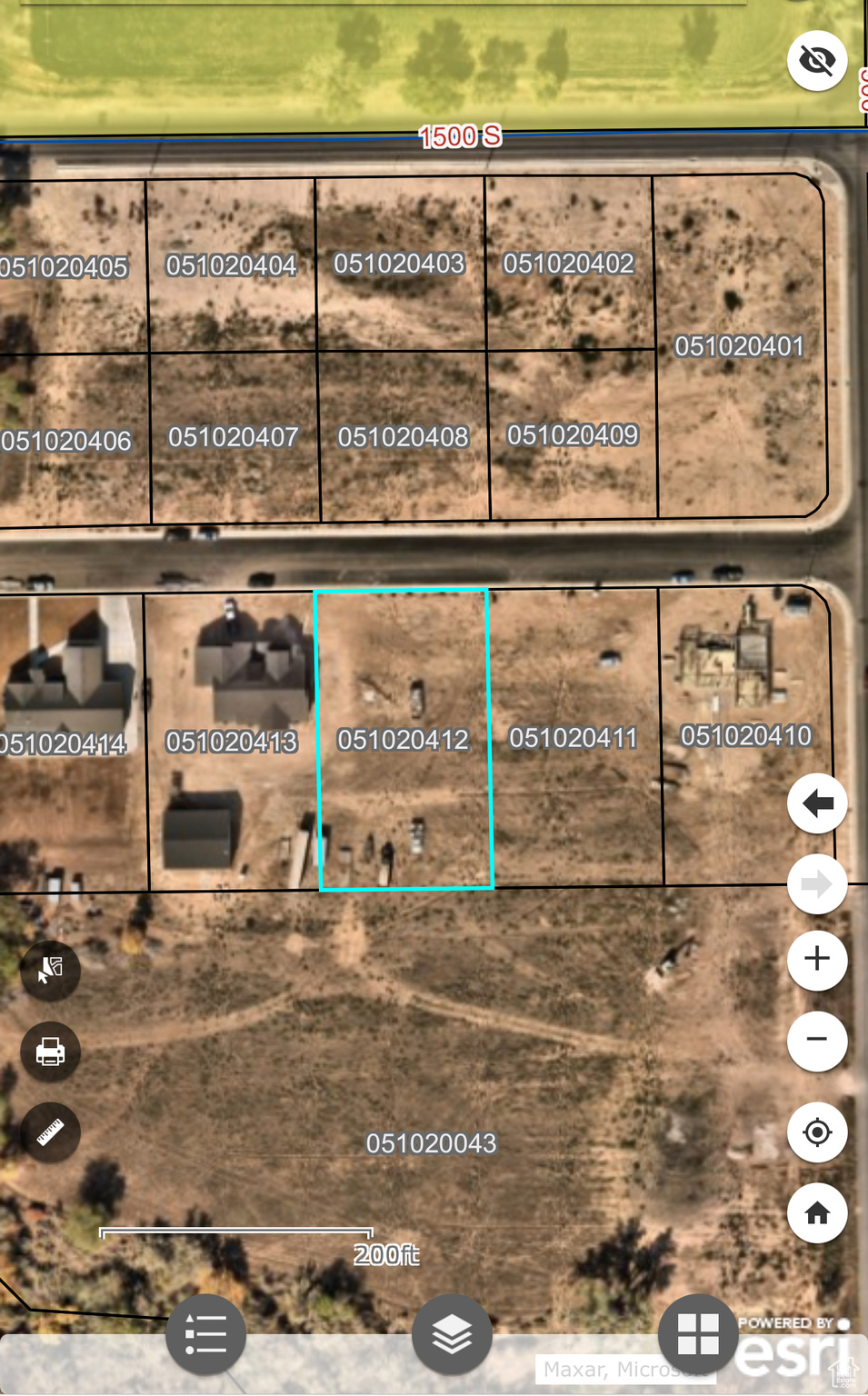868x1396 pixels.
Task: Return to the default home map view
Action: (x=817, y=1212)
